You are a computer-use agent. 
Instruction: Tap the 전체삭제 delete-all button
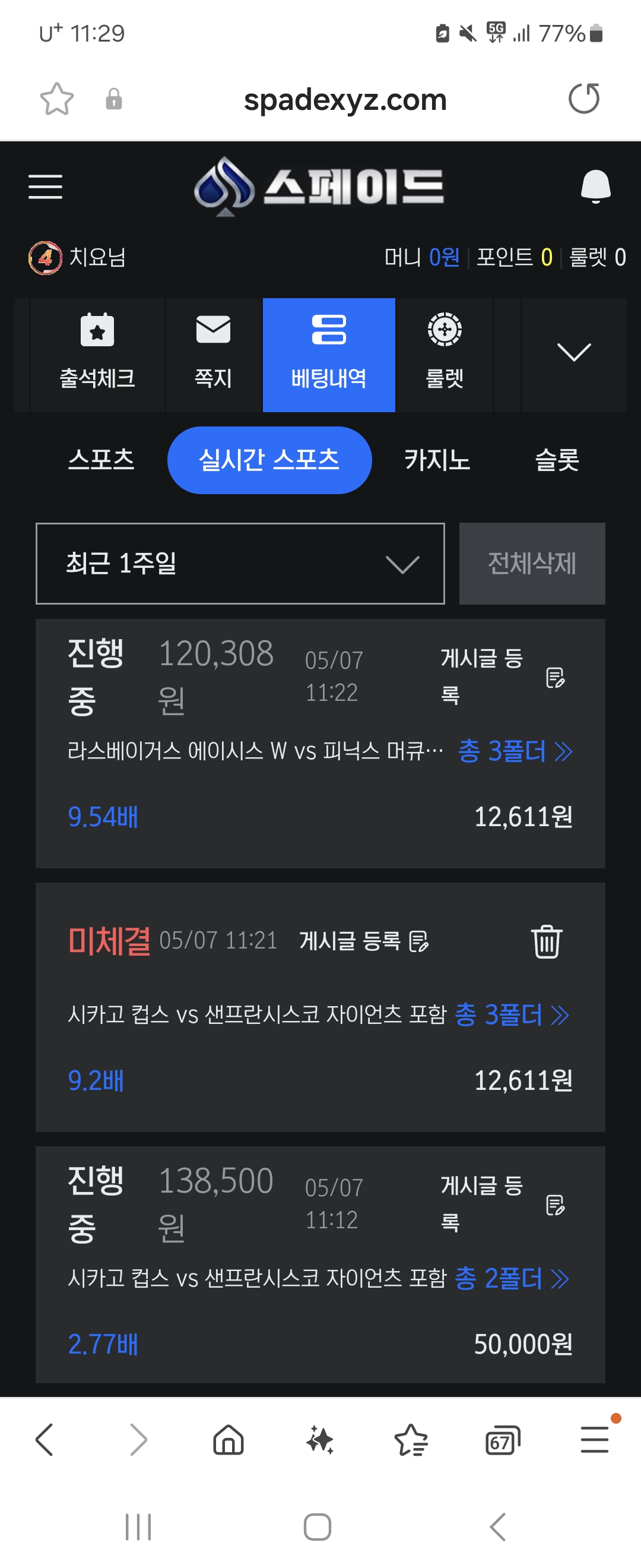[532, 563]
